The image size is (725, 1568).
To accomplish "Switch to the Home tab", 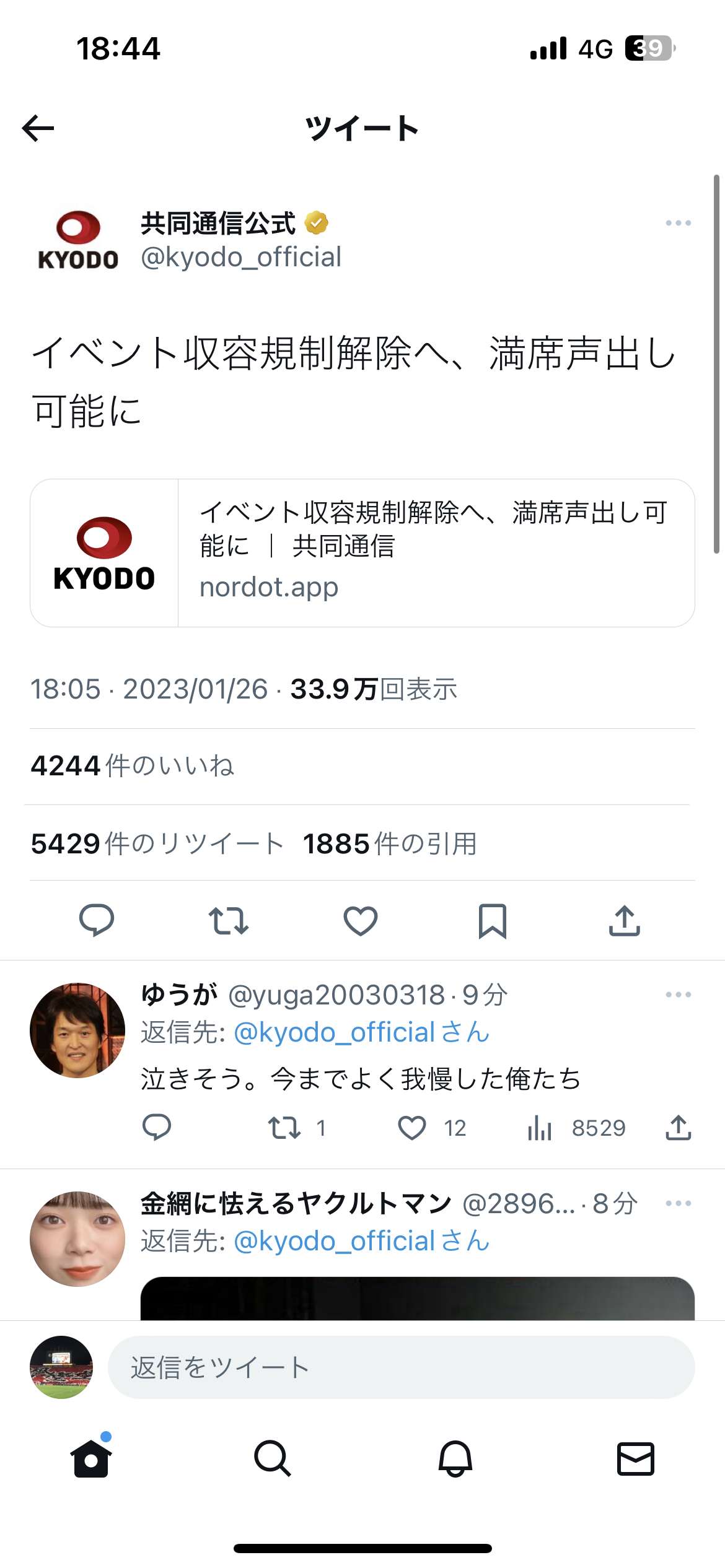I will (x=91, y=1458).
